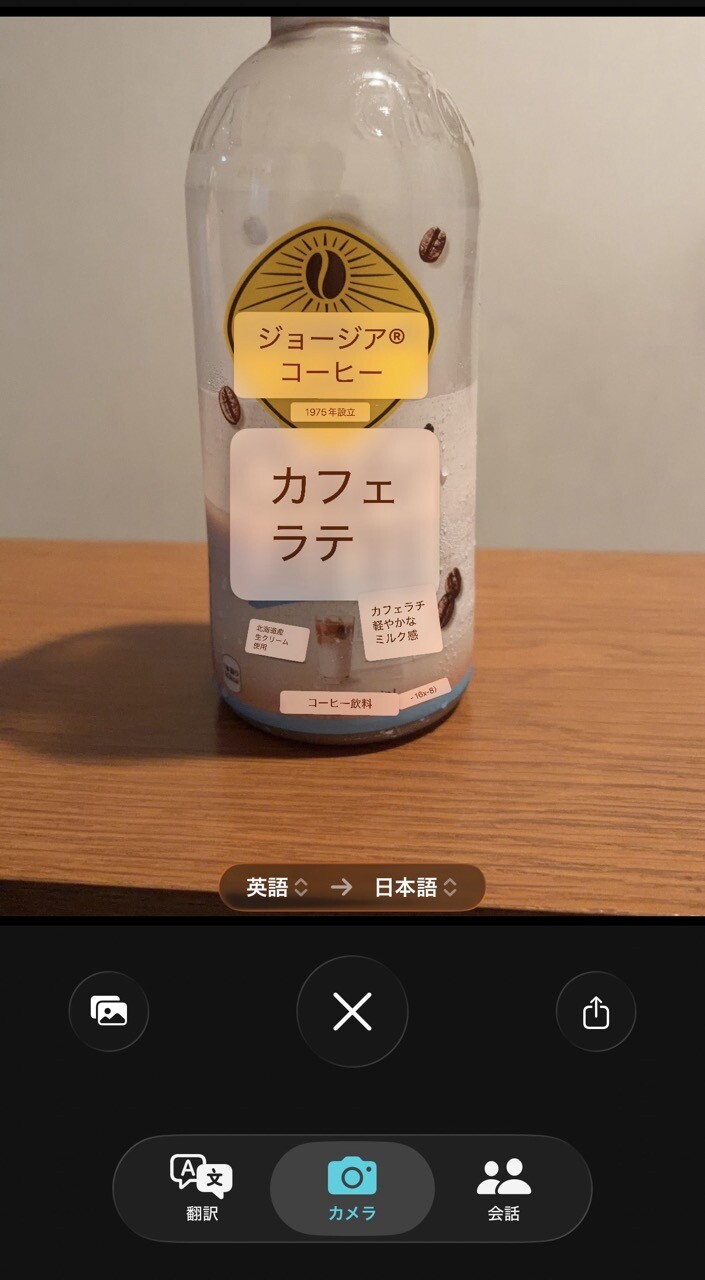Share the translated image
Viewport: 705px width, 1280px height.
[596, 1012]
